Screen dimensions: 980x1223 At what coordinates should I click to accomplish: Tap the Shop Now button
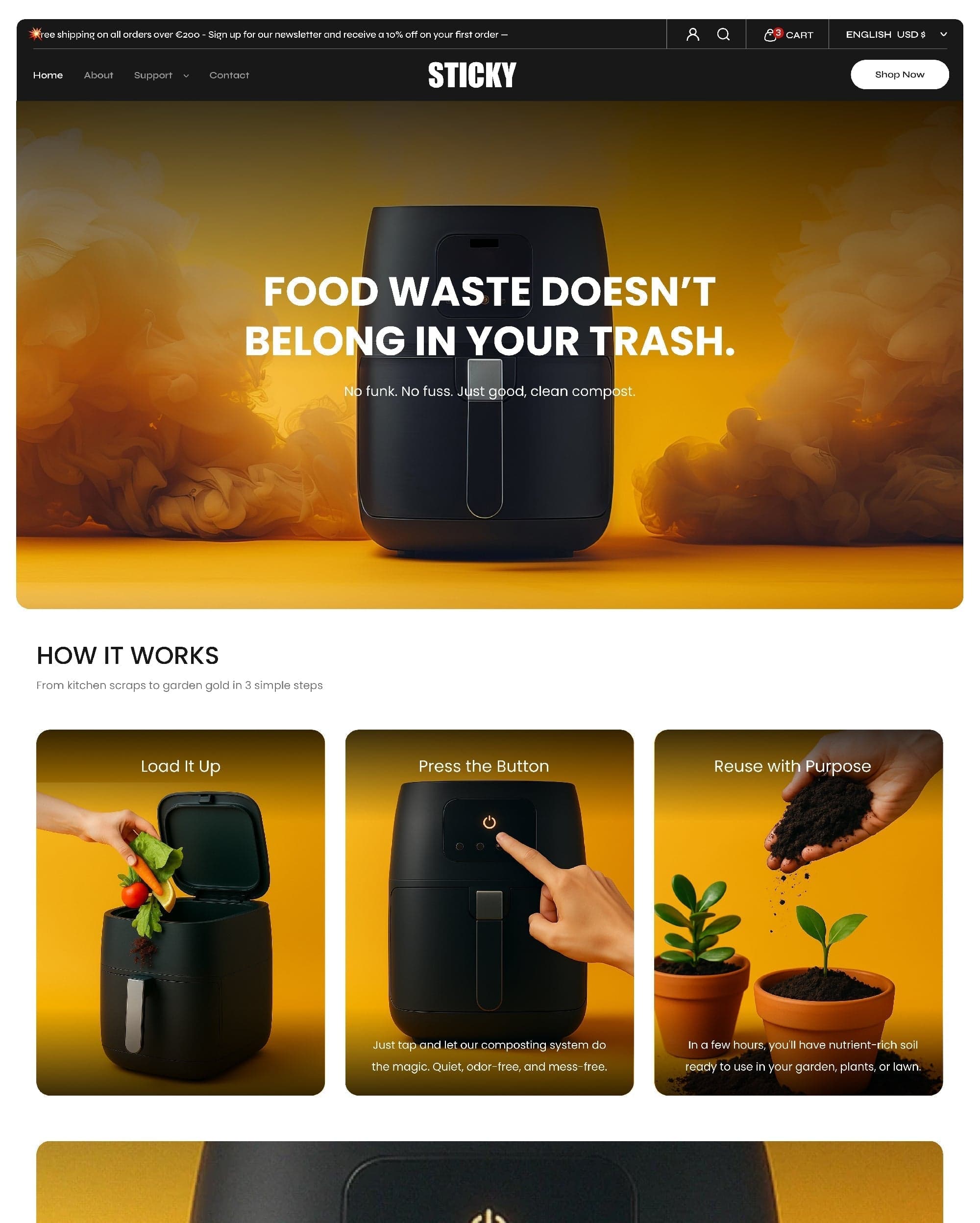pos(899,74)
